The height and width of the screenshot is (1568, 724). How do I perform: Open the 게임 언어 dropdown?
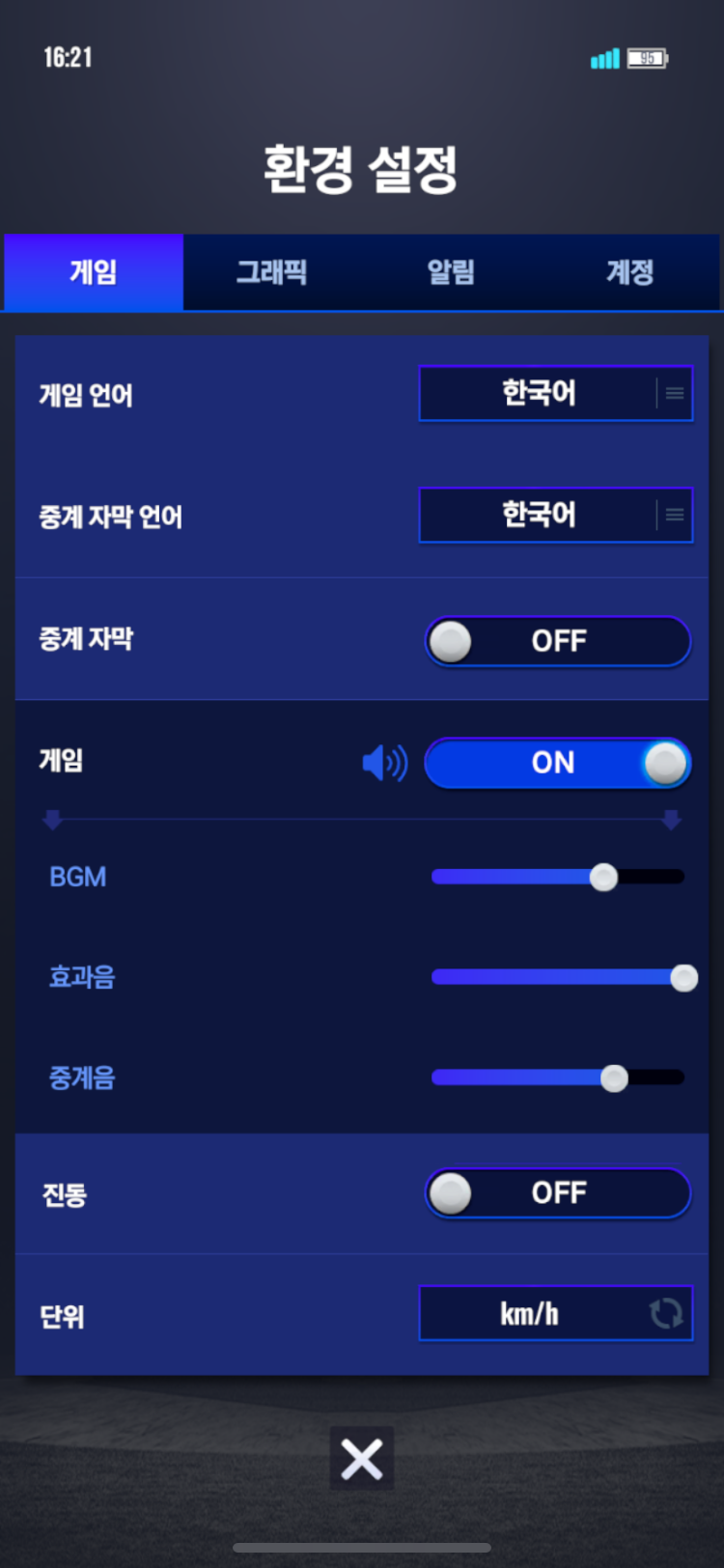click(556, 393)
